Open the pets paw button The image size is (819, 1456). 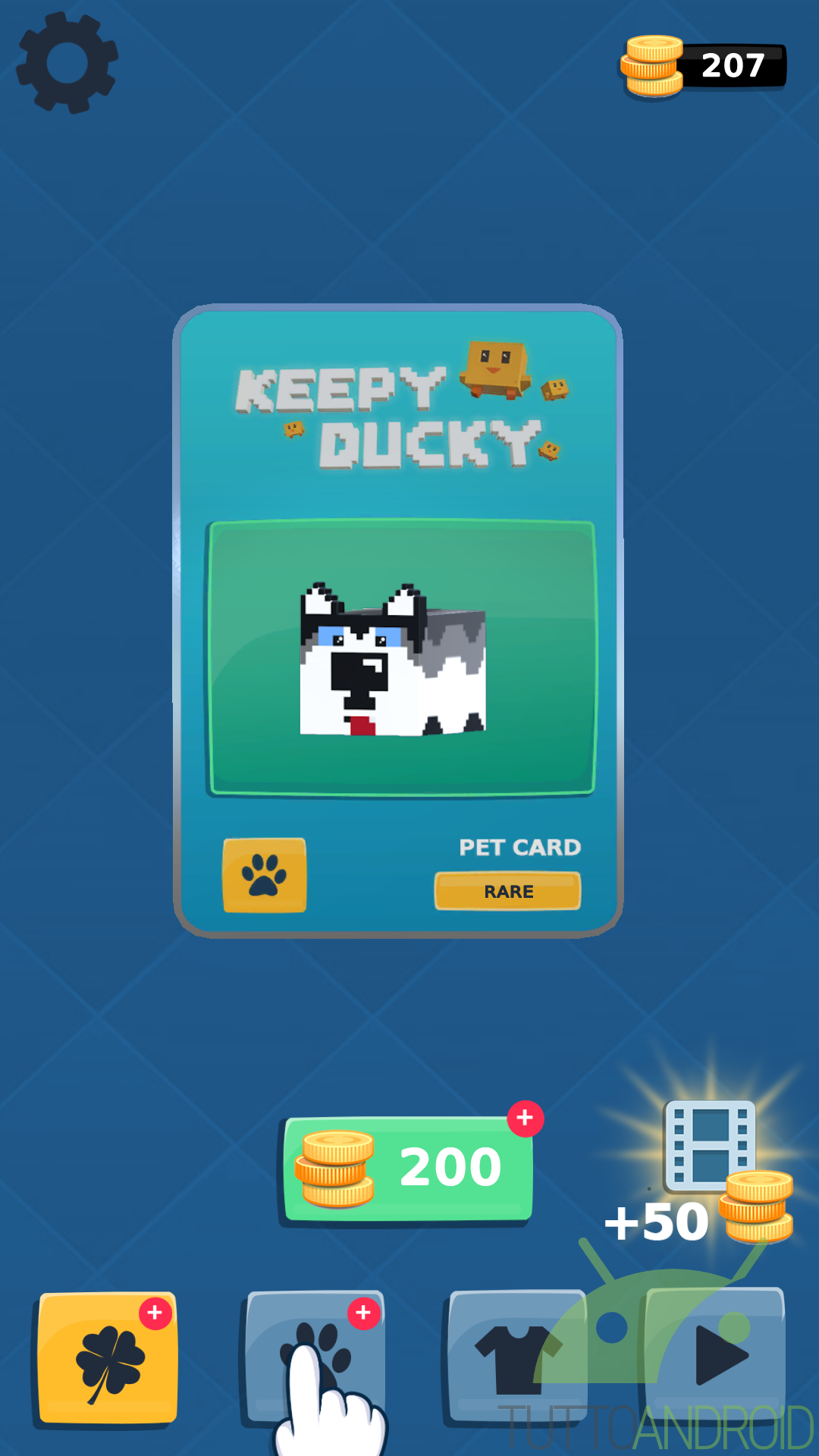pos(315,1357)
